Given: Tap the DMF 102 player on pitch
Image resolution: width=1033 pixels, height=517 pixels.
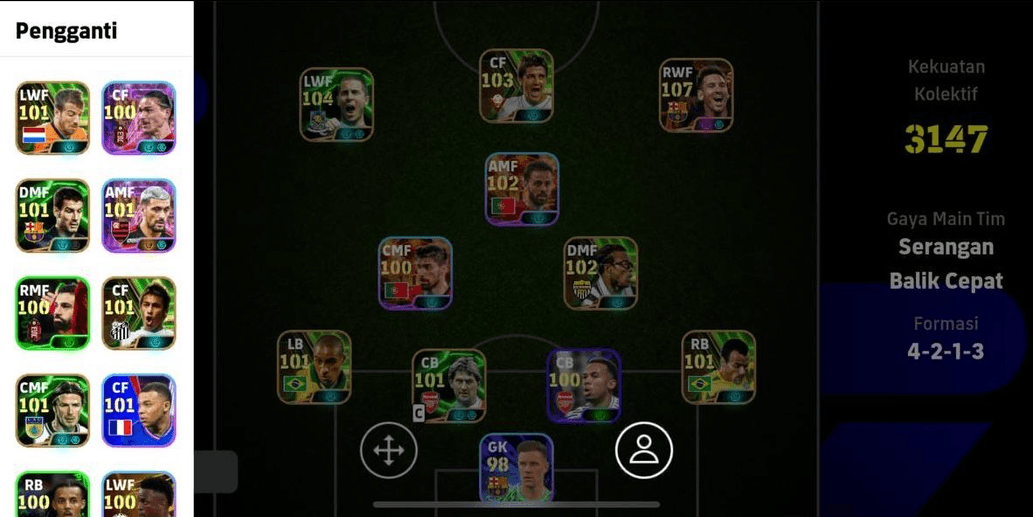Looking at the screenshot, I should pyautogui.click(x=601, y=273).
